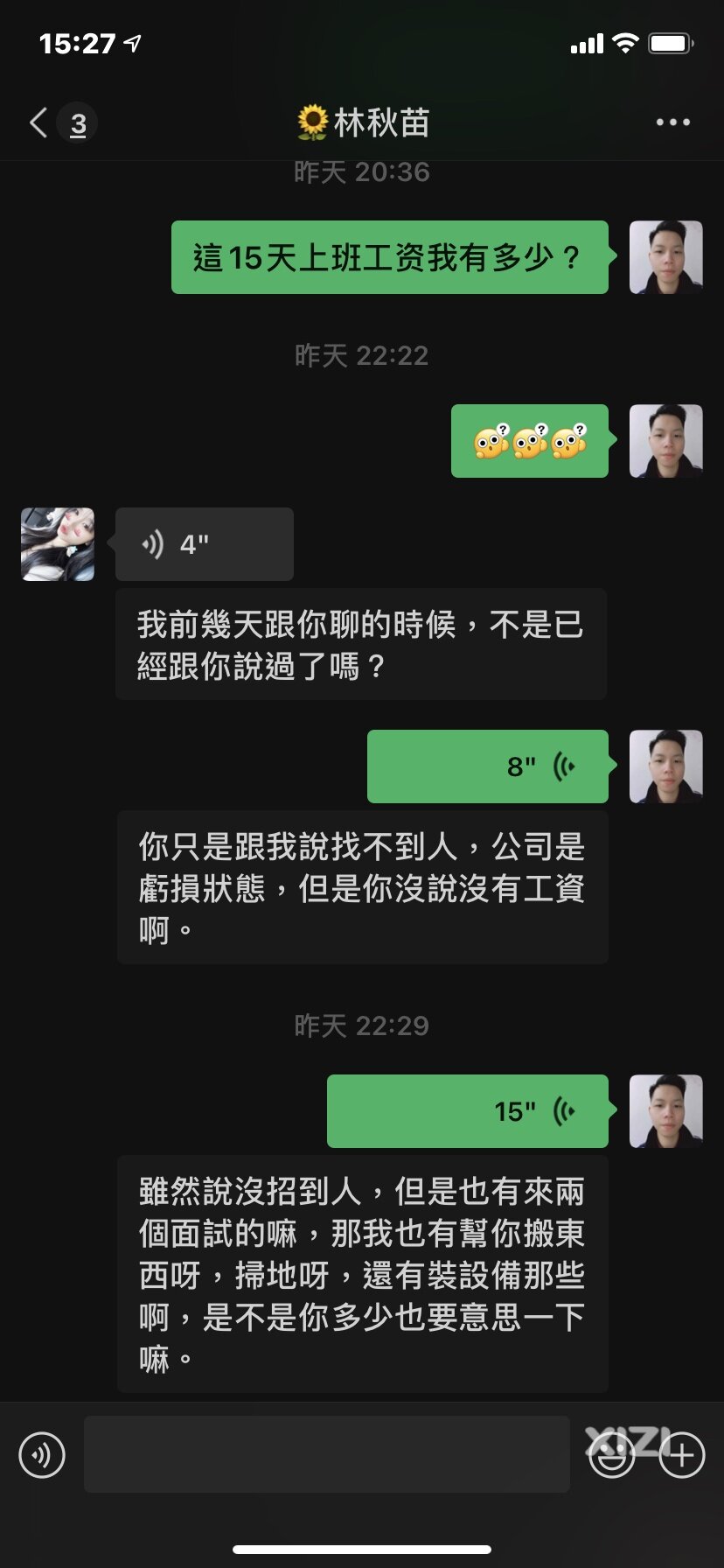Go back to the chat list
Screen dimensions: 724x1568
[x=39, y=123]
